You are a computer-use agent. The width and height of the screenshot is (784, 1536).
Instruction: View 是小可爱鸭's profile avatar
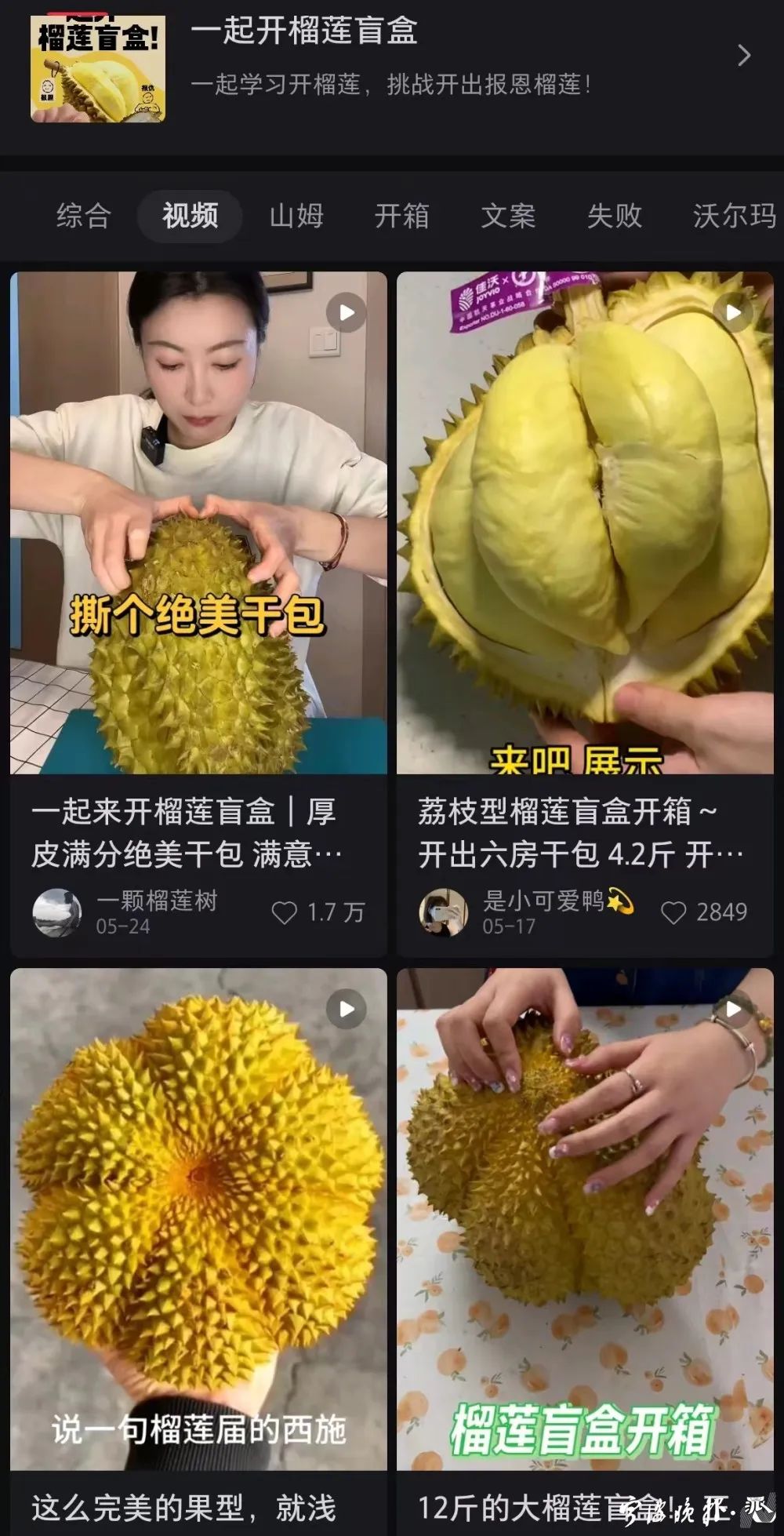coord(443,912)
